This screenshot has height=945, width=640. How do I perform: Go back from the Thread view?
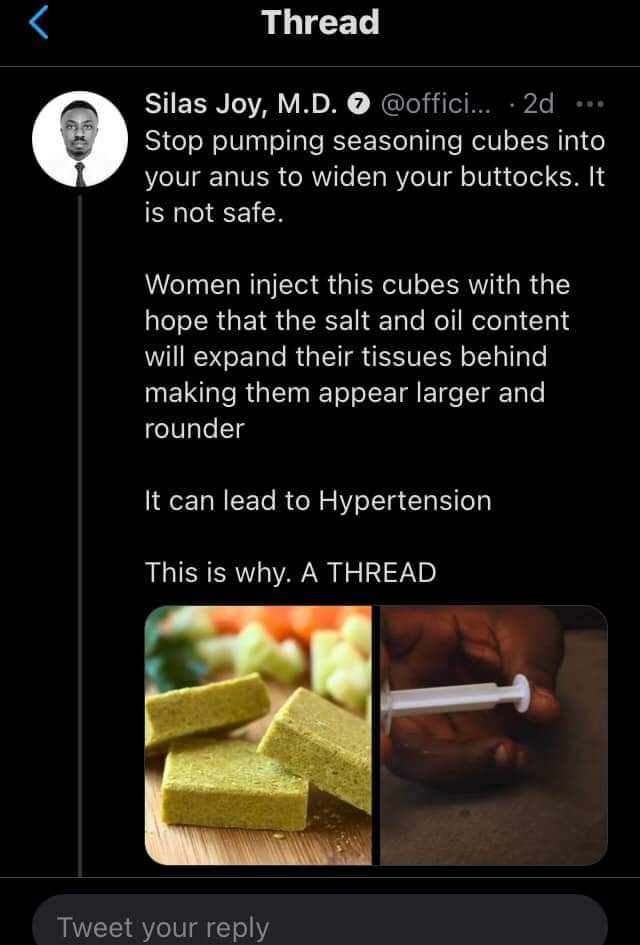[x=37, y=24]
